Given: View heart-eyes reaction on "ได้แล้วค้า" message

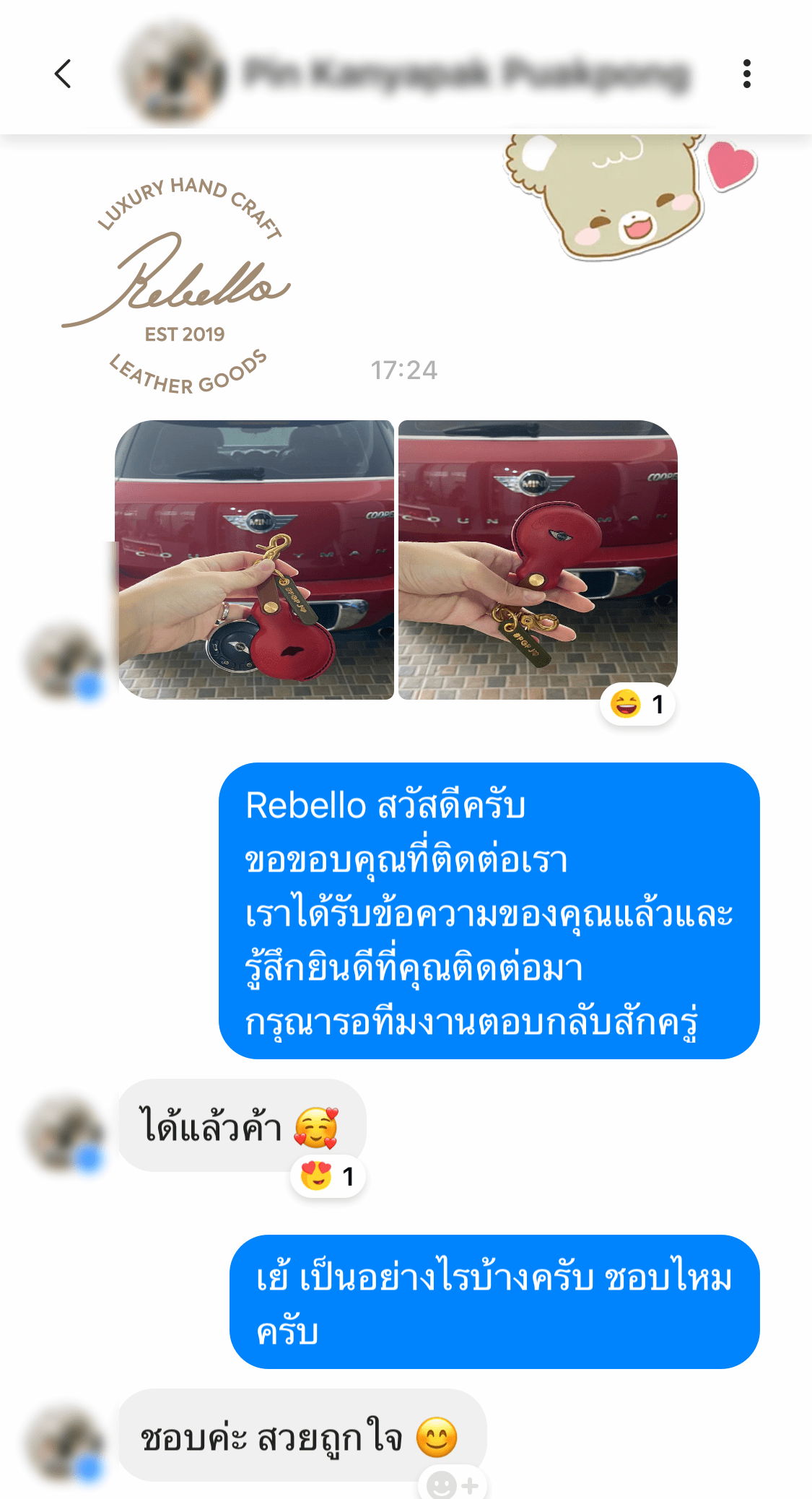Looking at the screenshot, I should 328,1176.
